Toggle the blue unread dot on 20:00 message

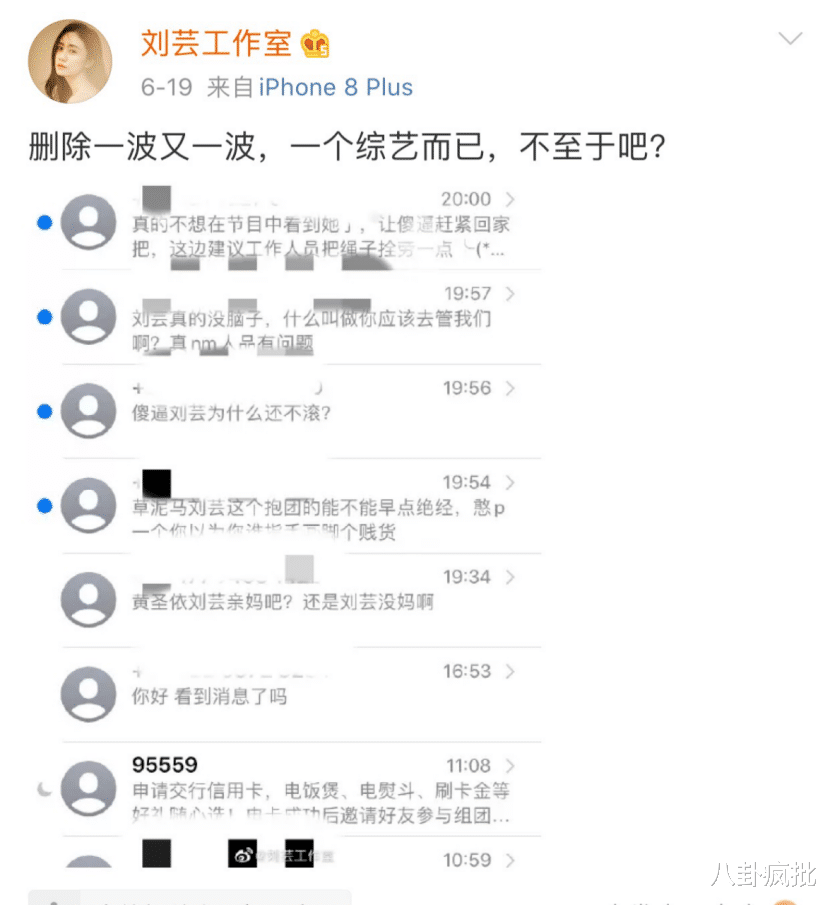click(43, 222)
